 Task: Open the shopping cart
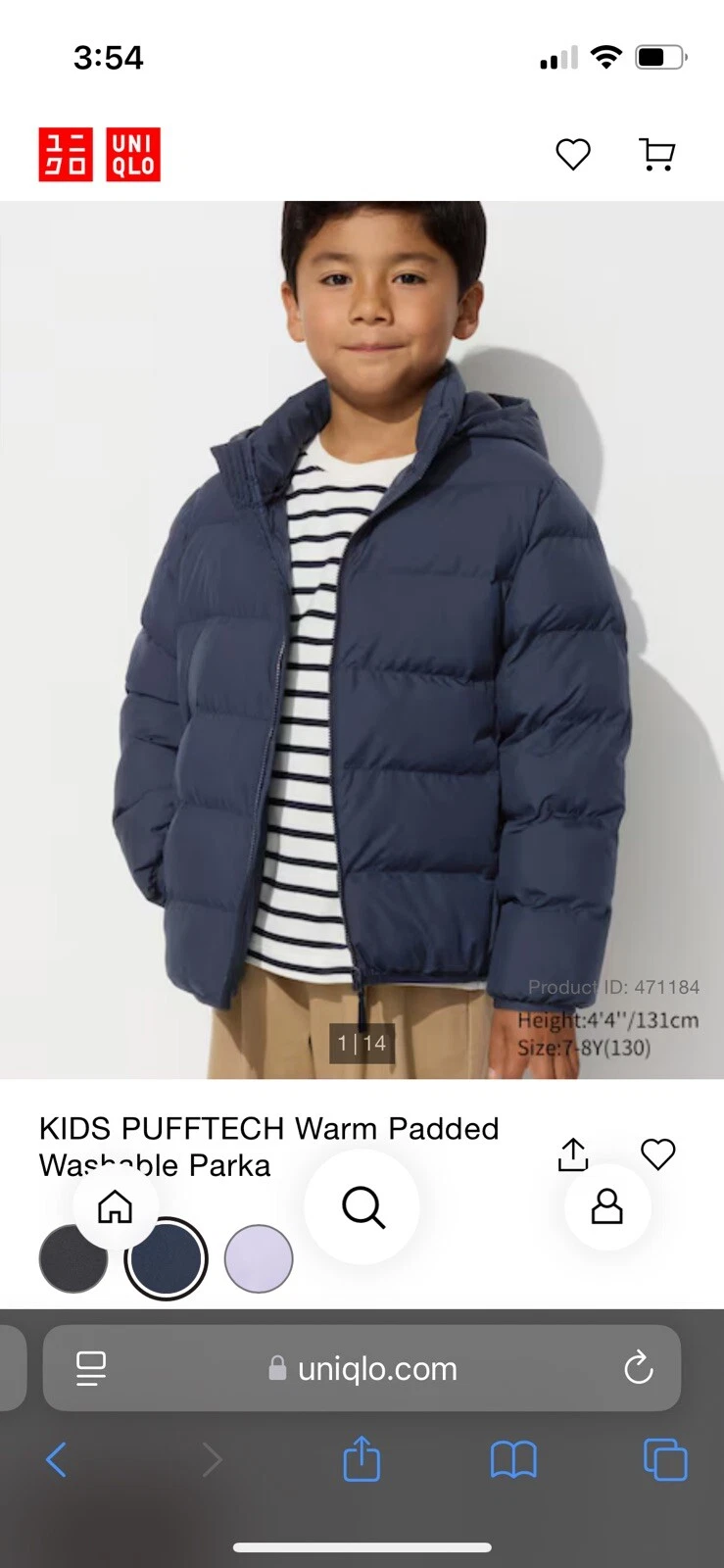[656, 154]
